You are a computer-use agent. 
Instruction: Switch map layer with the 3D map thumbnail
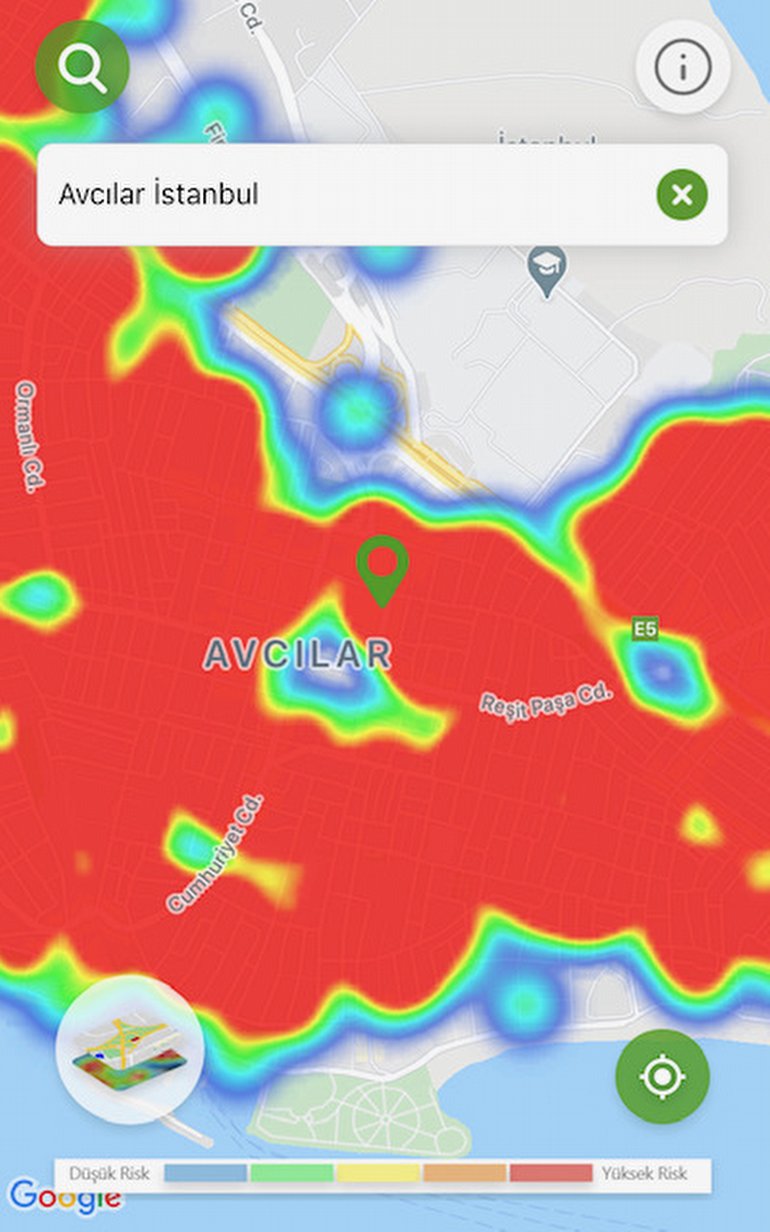[x=130, y=1049]
